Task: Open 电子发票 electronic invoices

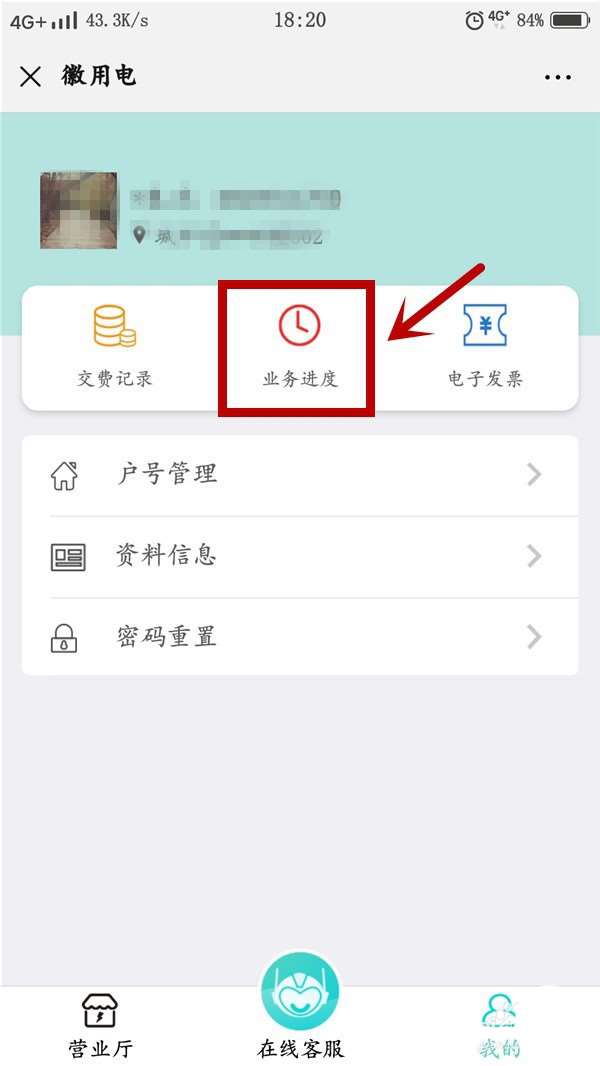Action: pyautogui.click(x=485, y=347)
